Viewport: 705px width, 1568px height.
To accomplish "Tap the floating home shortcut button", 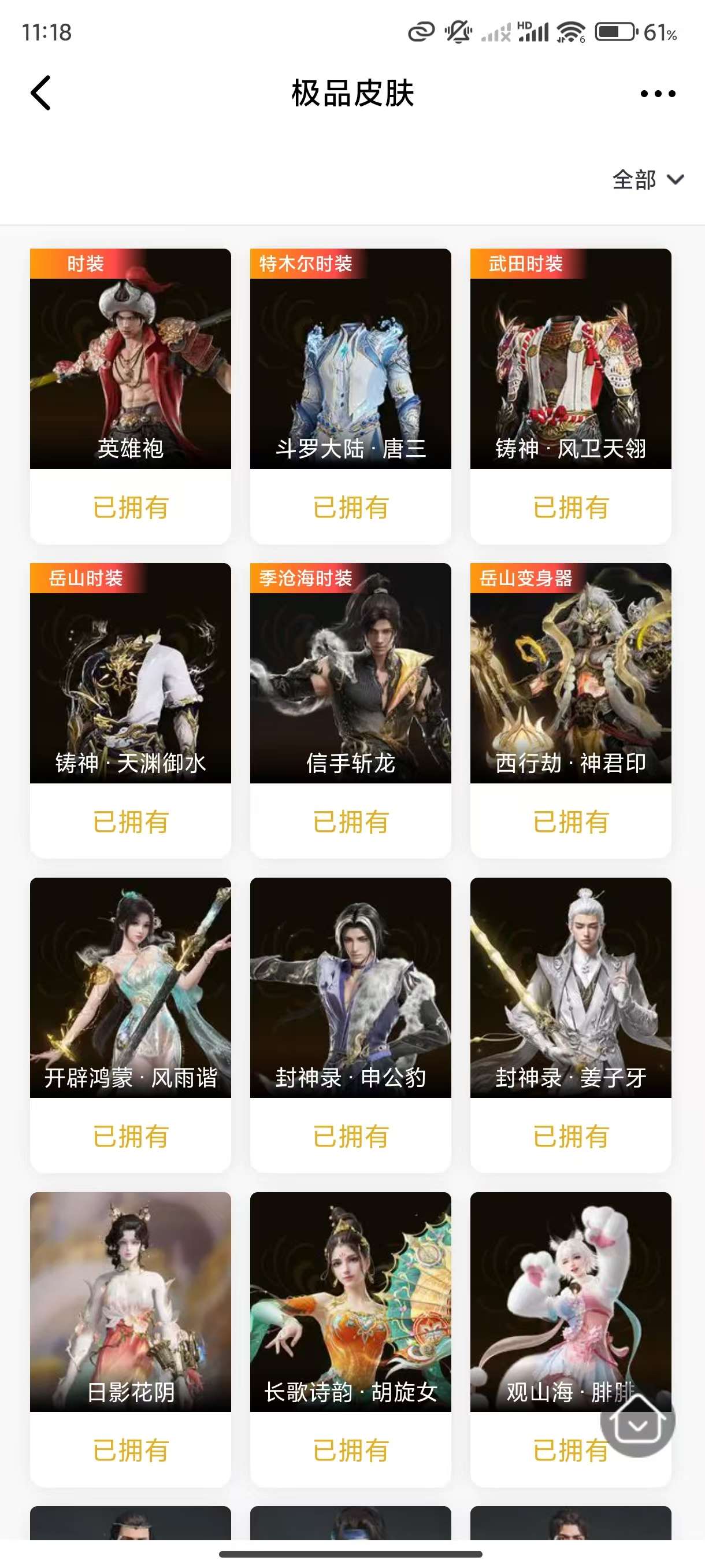I will (x=637, y=1421).
